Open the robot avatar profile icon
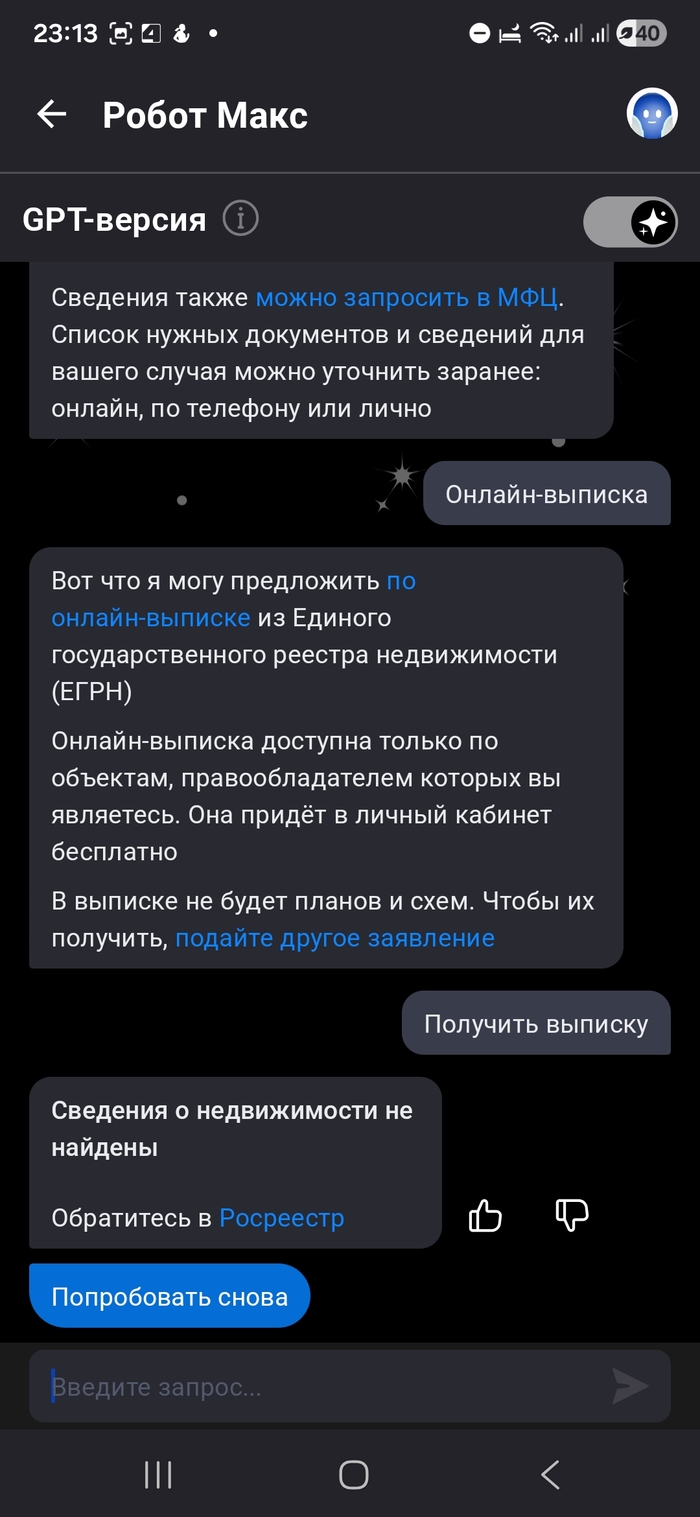Viewport: 700px width, 1517px height. (x=652, y=114)
